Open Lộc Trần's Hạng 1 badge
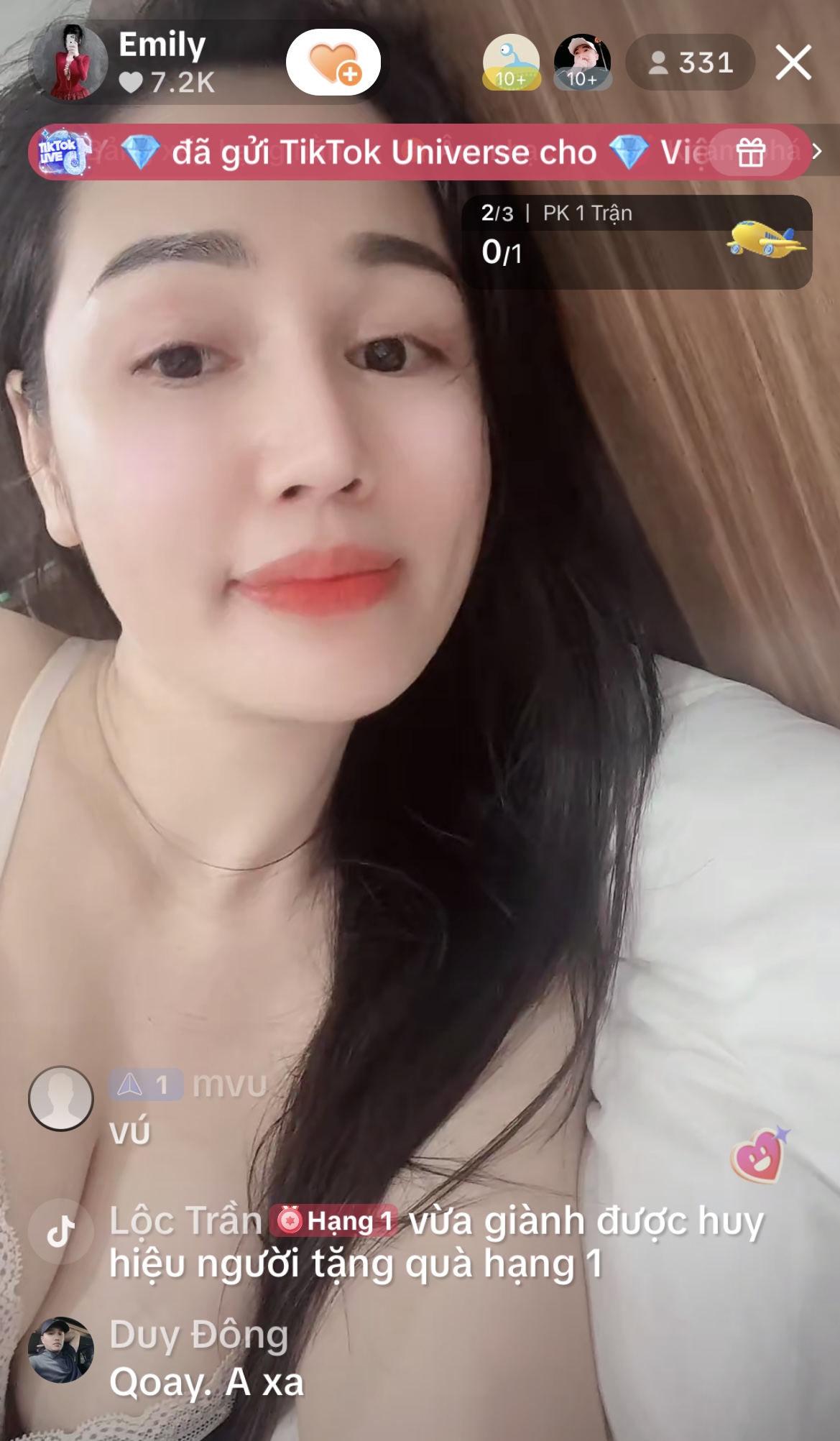Screen dimensions: 840x1441 pyautogui.click(x=333, y=1220)
